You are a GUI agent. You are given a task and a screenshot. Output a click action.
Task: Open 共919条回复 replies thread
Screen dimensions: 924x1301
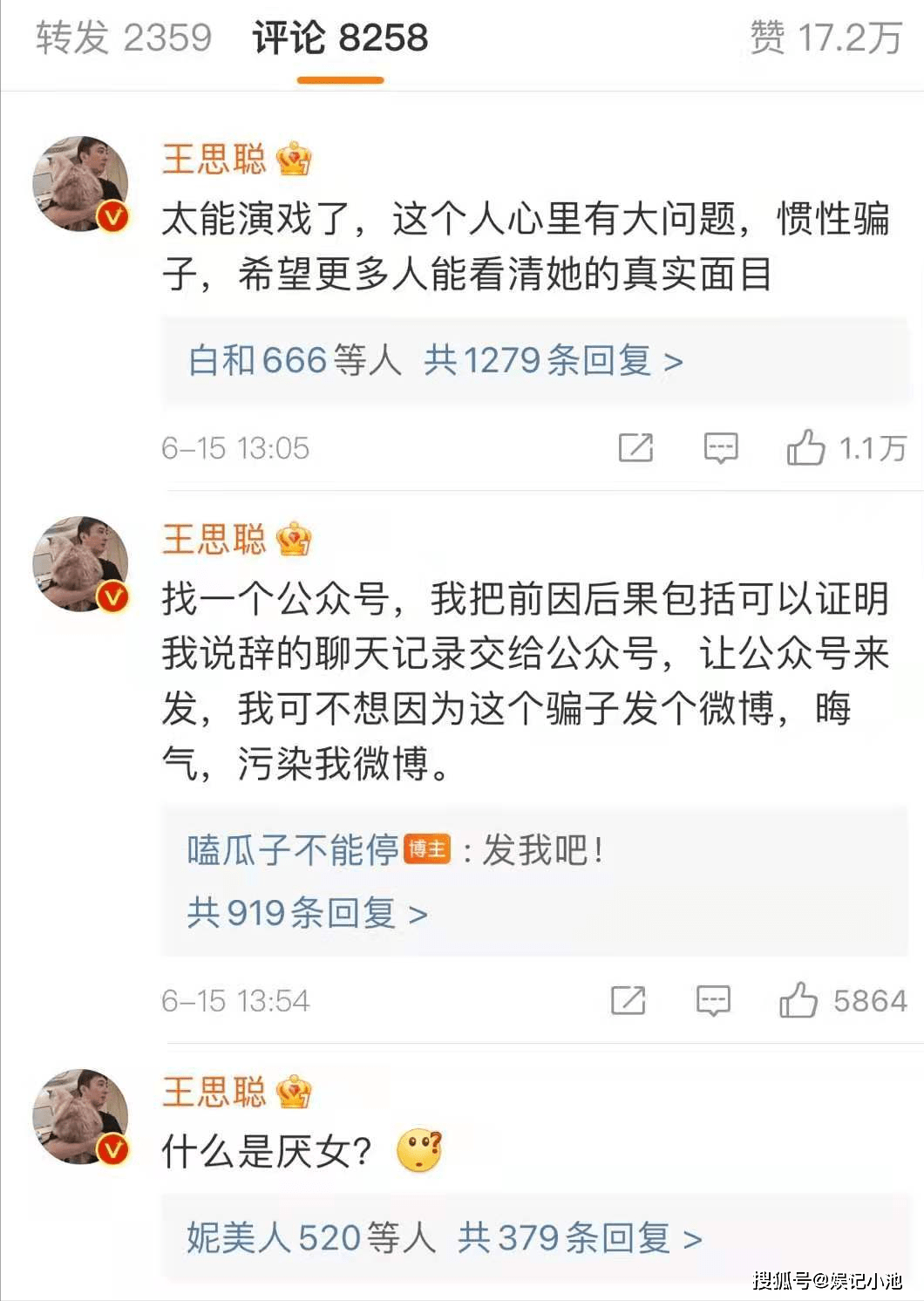click(x=307, y=913)
